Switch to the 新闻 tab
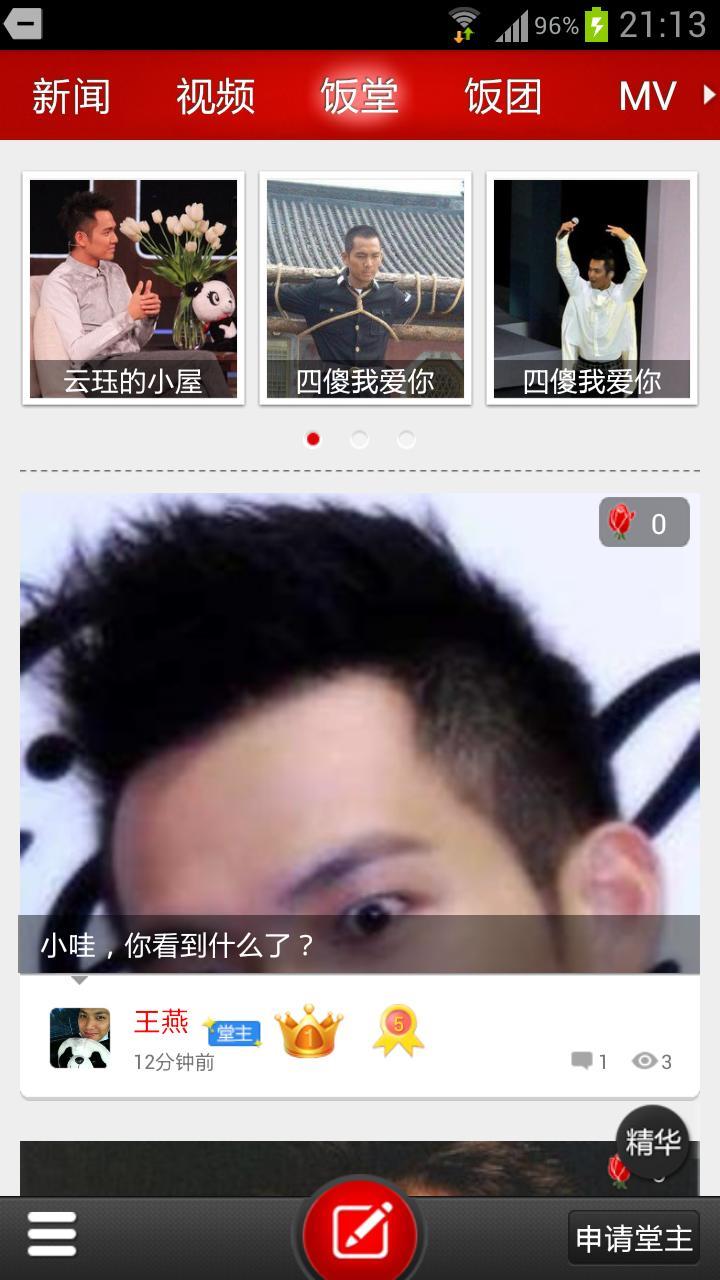This screenshot has height=1280, width=720. [71, 97]
